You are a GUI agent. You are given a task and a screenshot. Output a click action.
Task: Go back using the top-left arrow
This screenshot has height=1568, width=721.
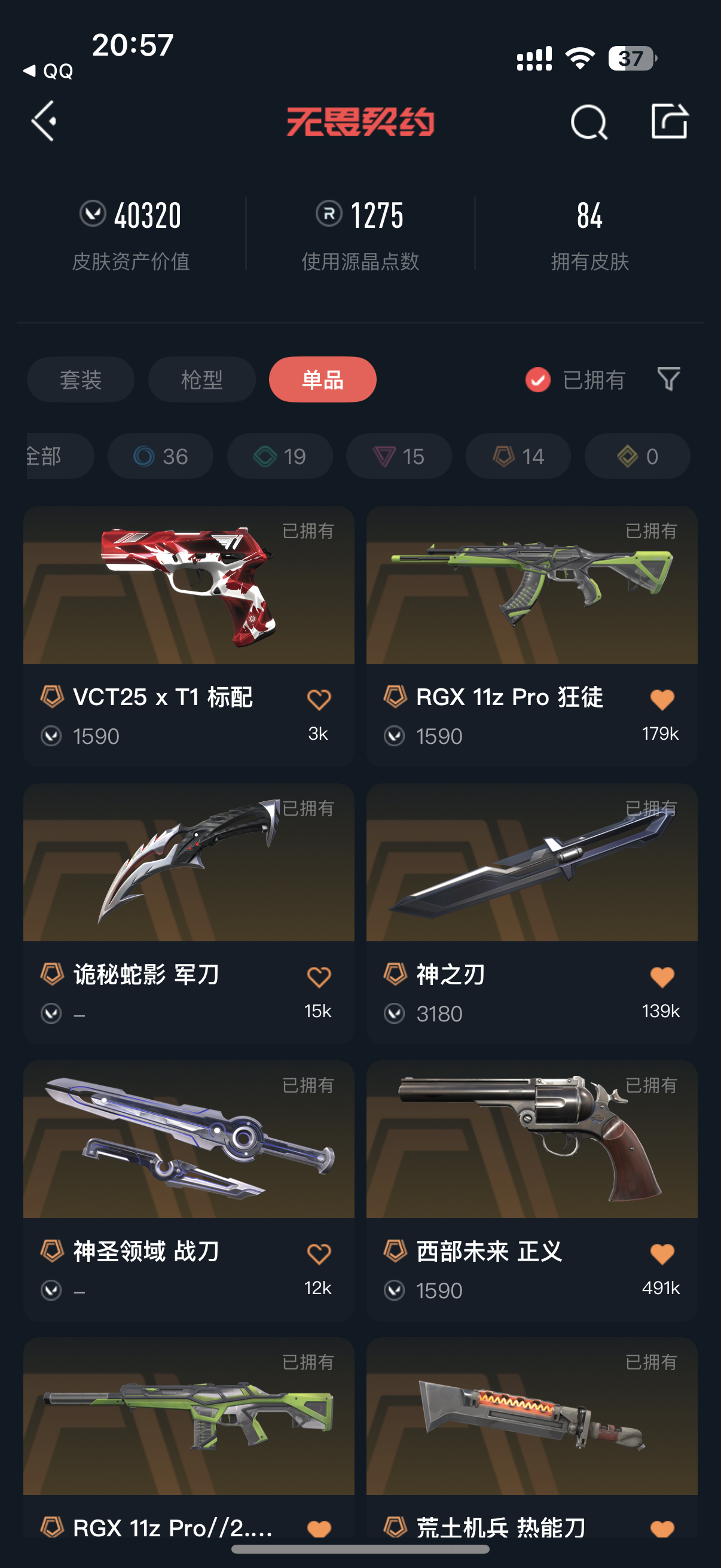(x=44, y=121)
